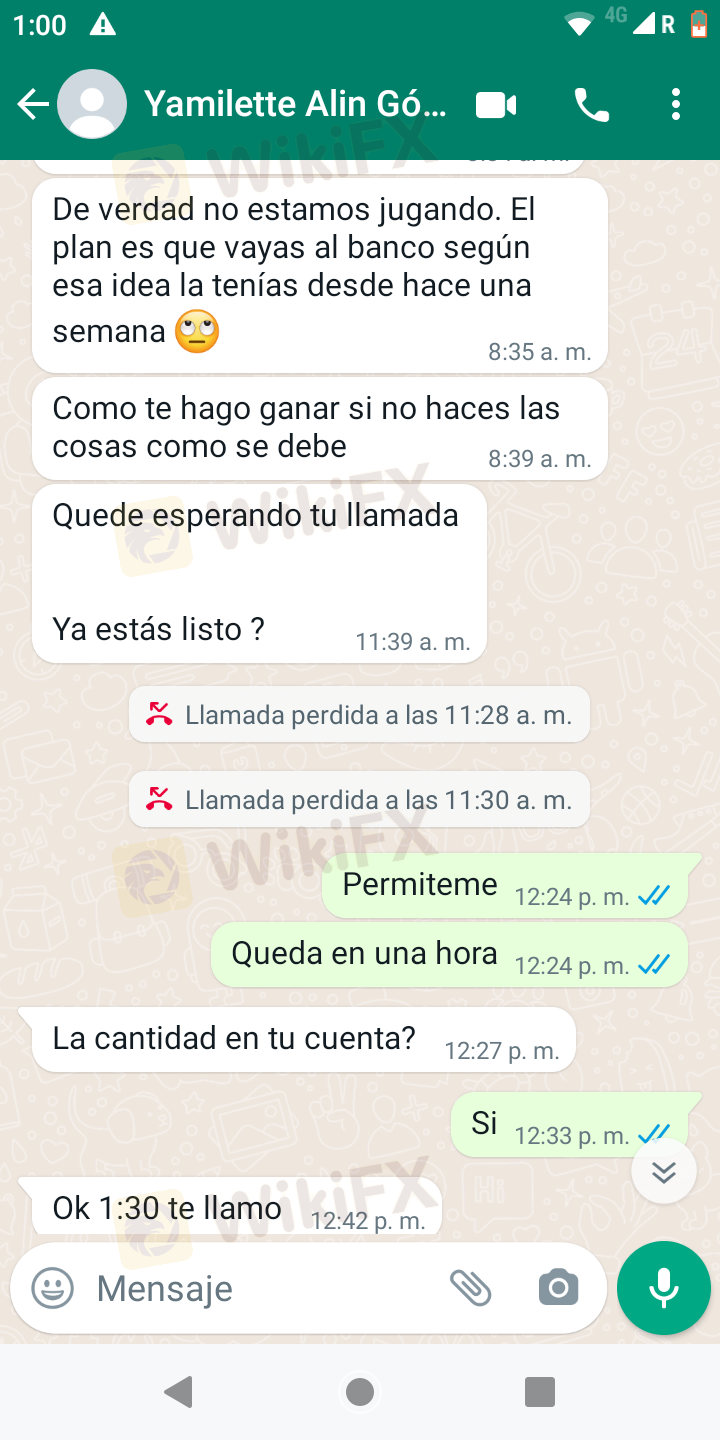Call back from missed call at 11:28
720x1440 pixels.
pyautogui.click(x=359, y=715)
